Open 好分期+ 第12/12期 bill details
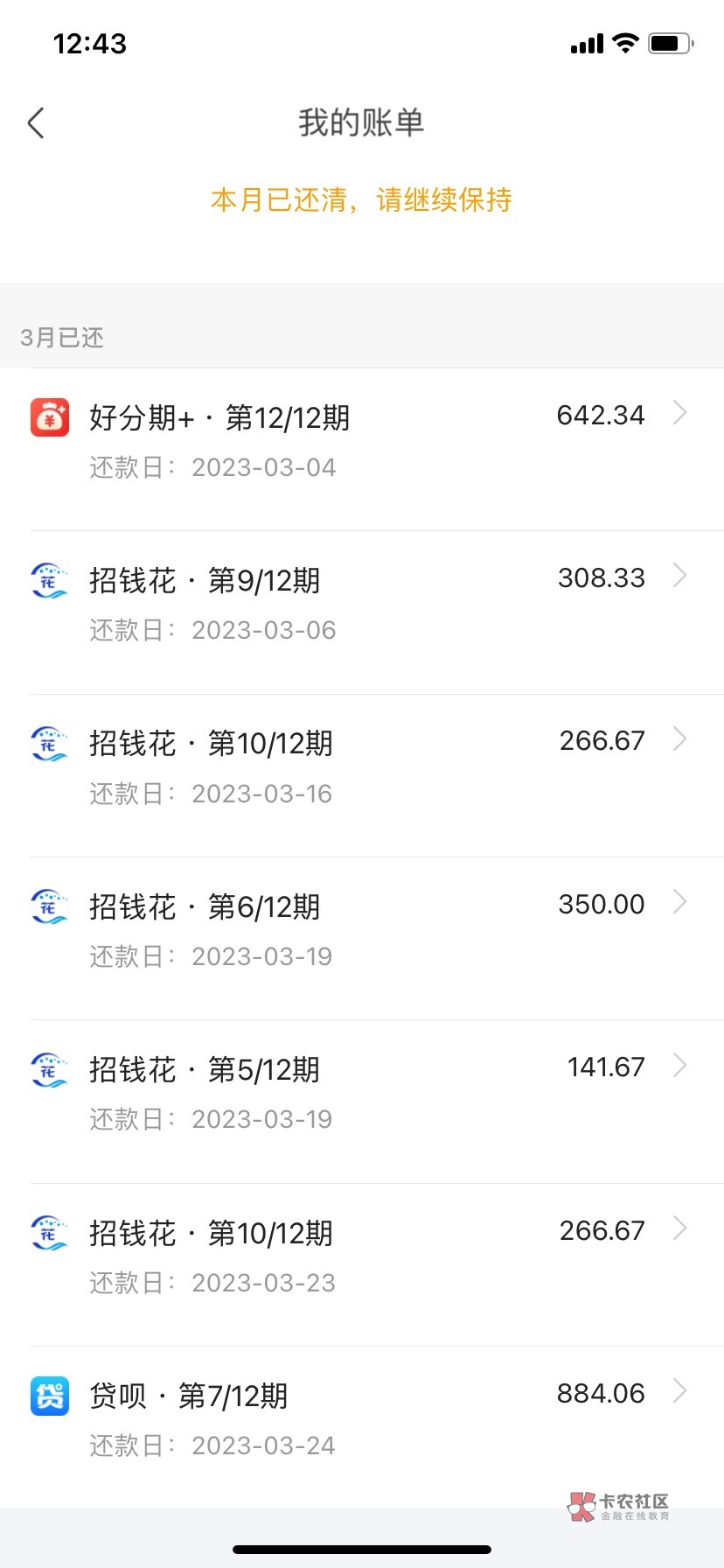 [x=362, y=440]
